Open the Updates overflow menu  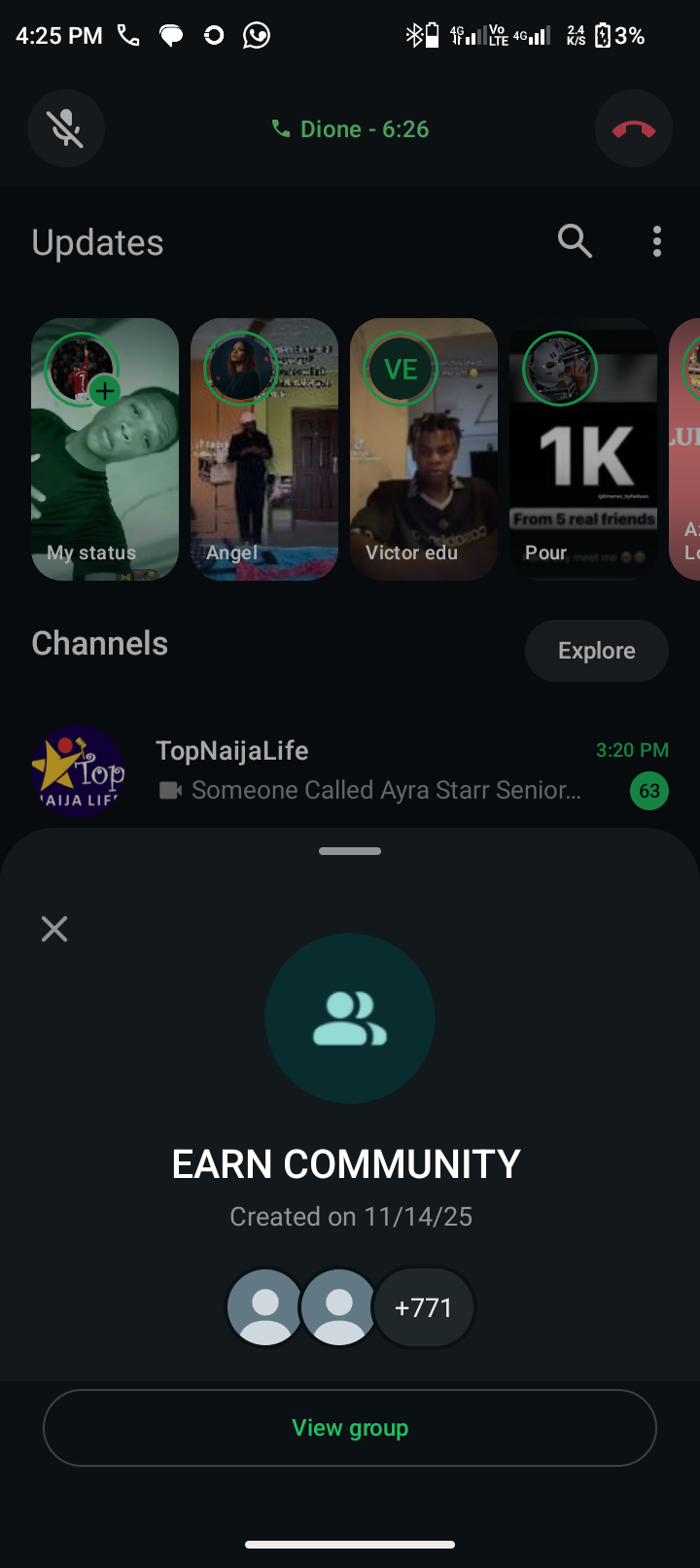[x=657, y=241]
